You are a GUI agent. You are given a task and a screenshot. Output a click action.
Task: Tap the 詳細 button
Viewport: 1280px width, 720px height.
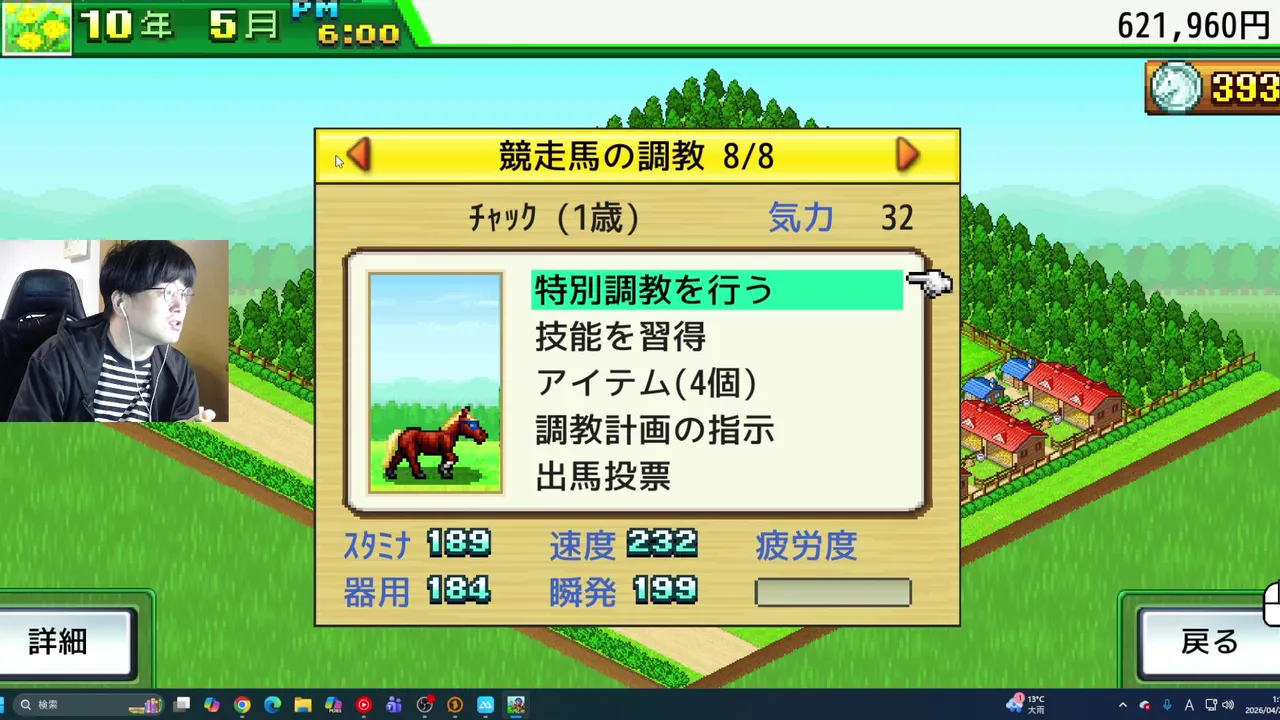[x=60, y=642]
